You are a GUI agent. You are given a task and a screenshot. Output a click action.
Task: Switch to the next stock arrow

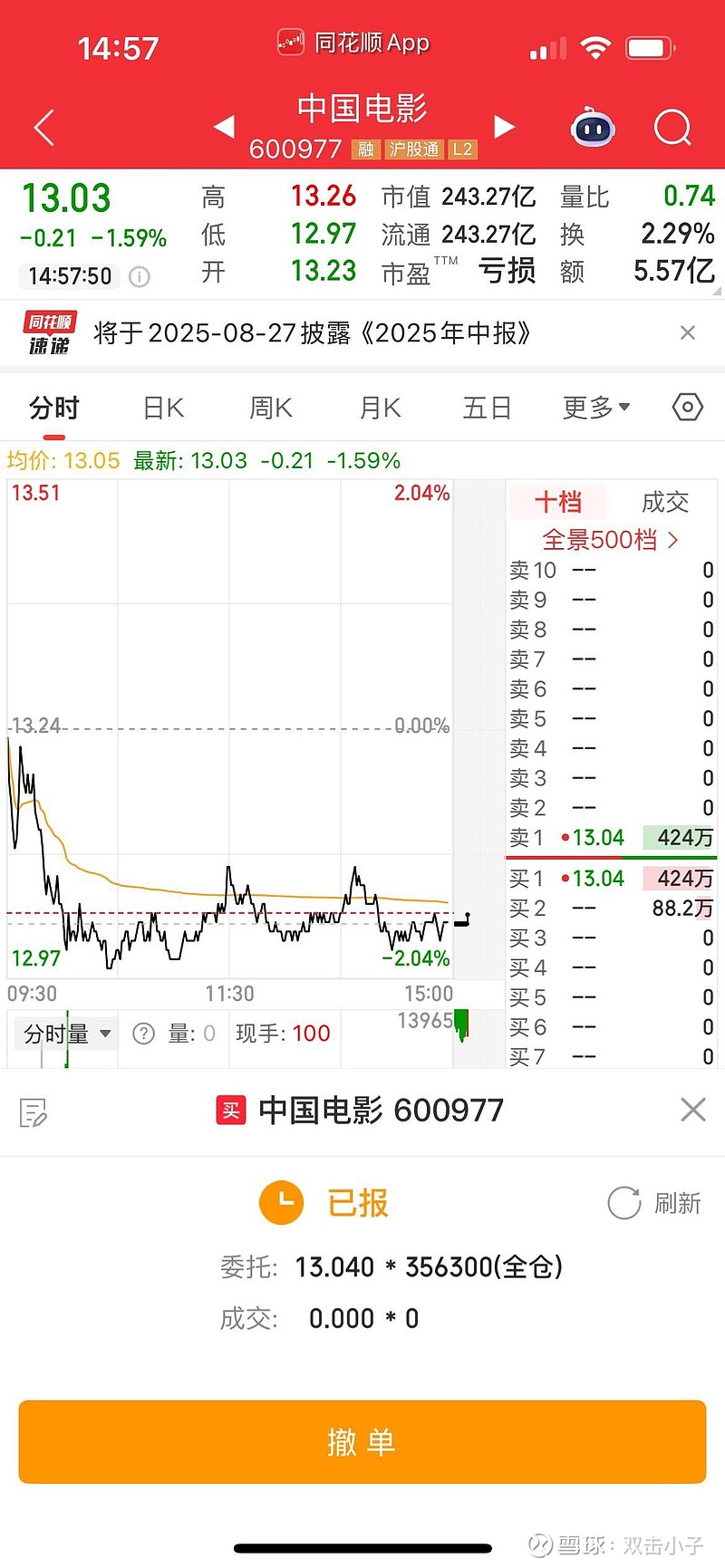tap(505, 127)
